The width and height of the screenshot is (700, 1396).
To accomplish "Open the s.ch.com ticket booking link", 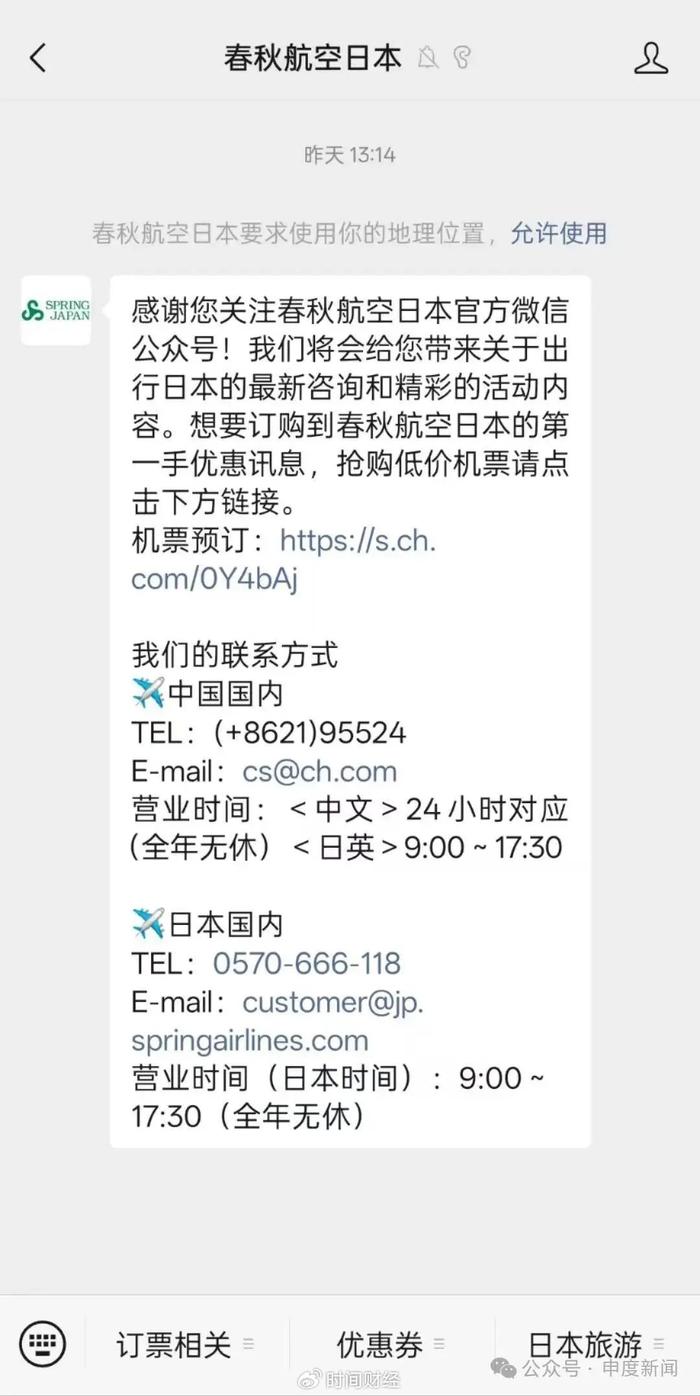I will click(284, 560).
